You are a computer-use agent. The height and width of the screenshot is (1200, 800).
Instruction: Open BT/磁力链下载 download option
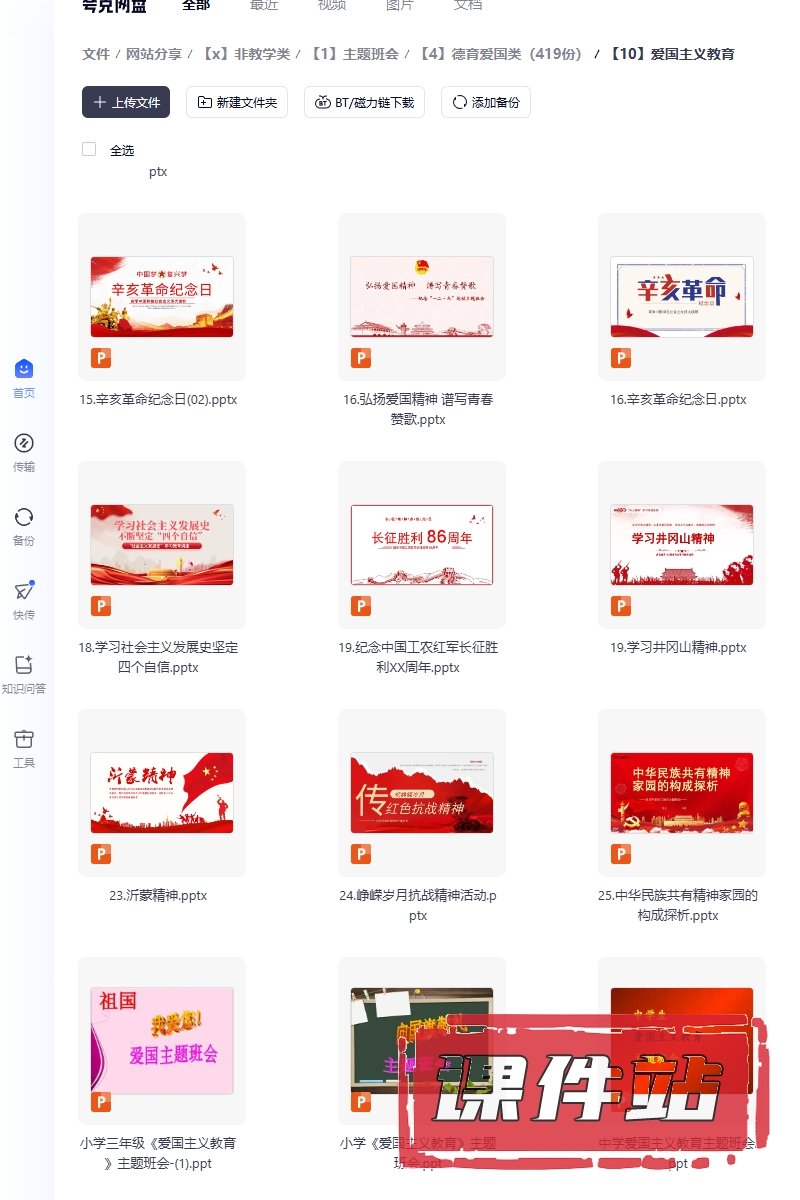tap(365, 102)
